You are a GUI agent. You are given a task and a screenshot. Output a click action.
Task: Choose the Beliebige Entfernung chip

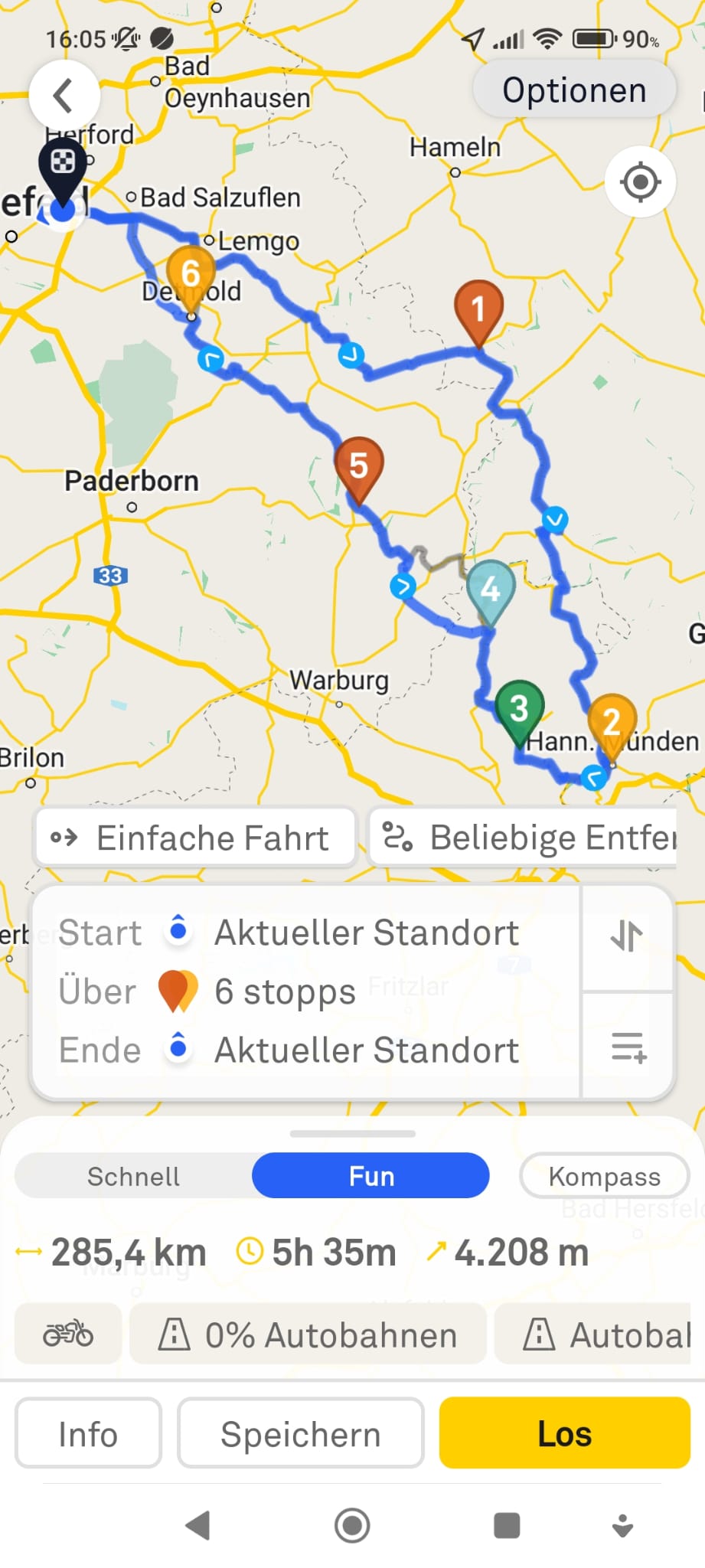pyautogui.click(x=528, y=838)
